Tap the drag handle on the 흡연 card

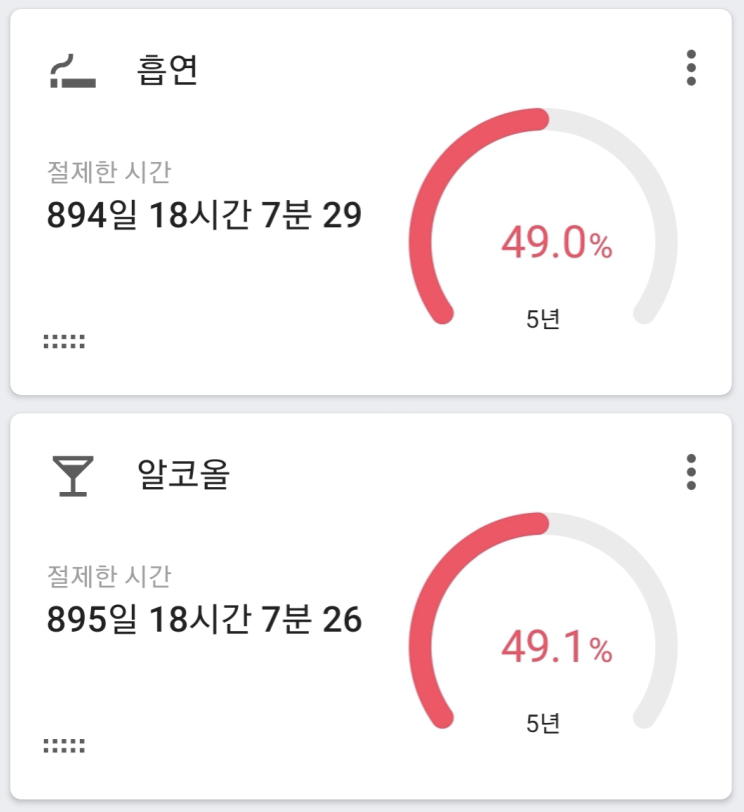(x=65, y=342)
